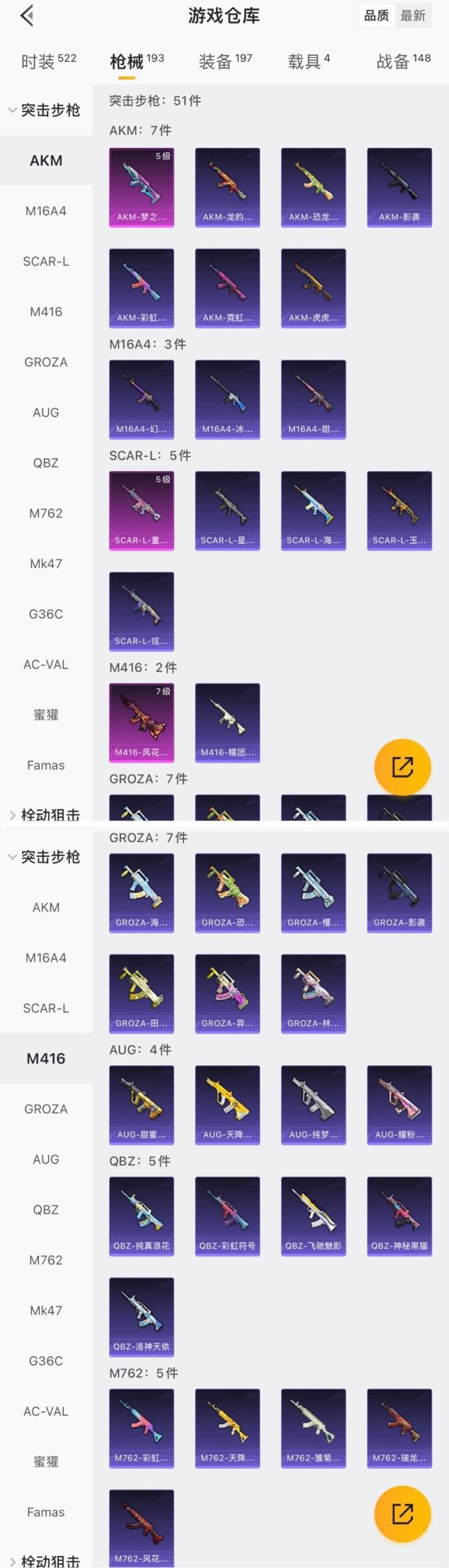This screenshot has width=449, height=1568.
Task: Open the level 5 SCAR-L-童 skin
Action: pos(141,510)
